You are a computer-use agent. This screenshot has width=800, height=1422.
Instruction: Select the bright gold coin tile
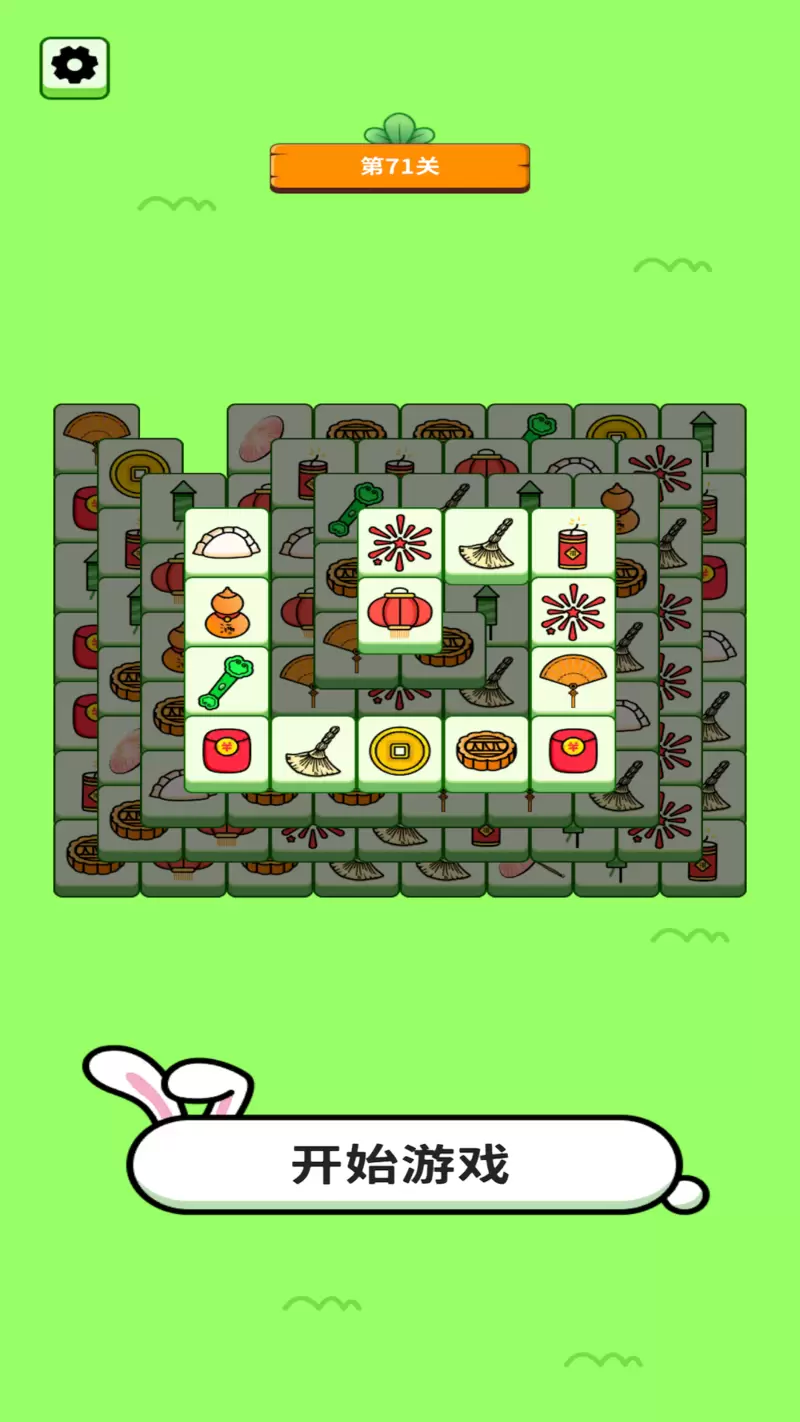(400, 750)
